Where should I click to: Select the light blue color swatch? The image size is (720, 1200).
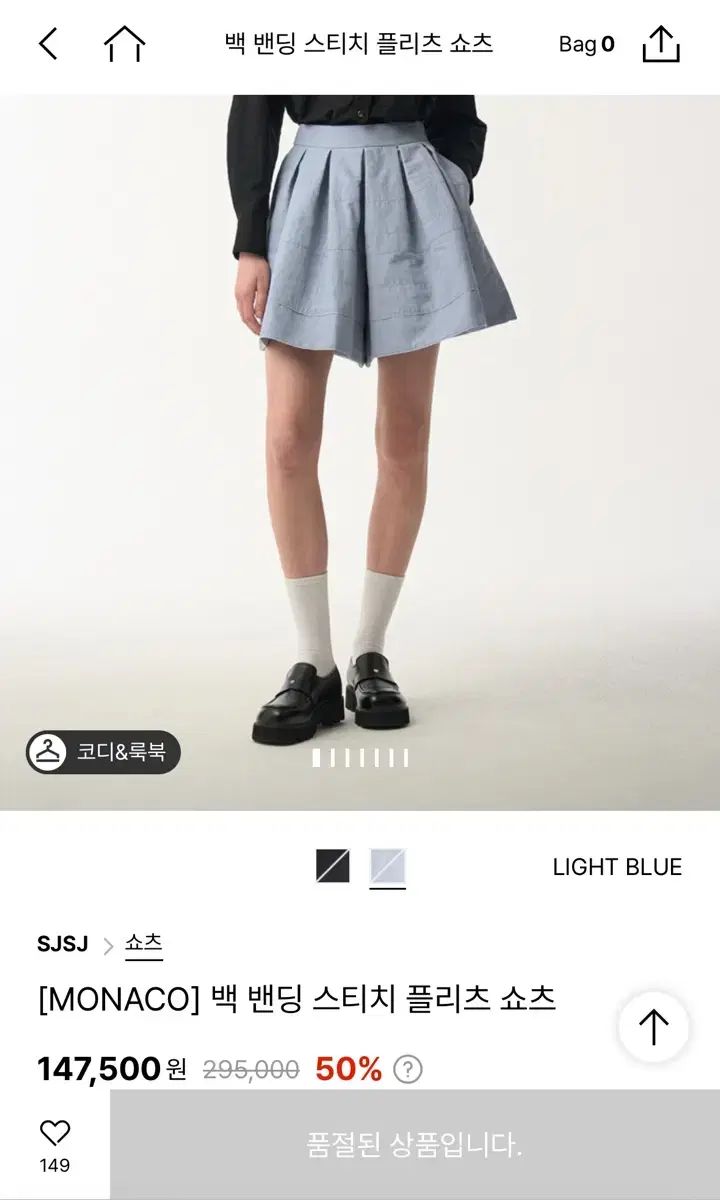(387, 866)
